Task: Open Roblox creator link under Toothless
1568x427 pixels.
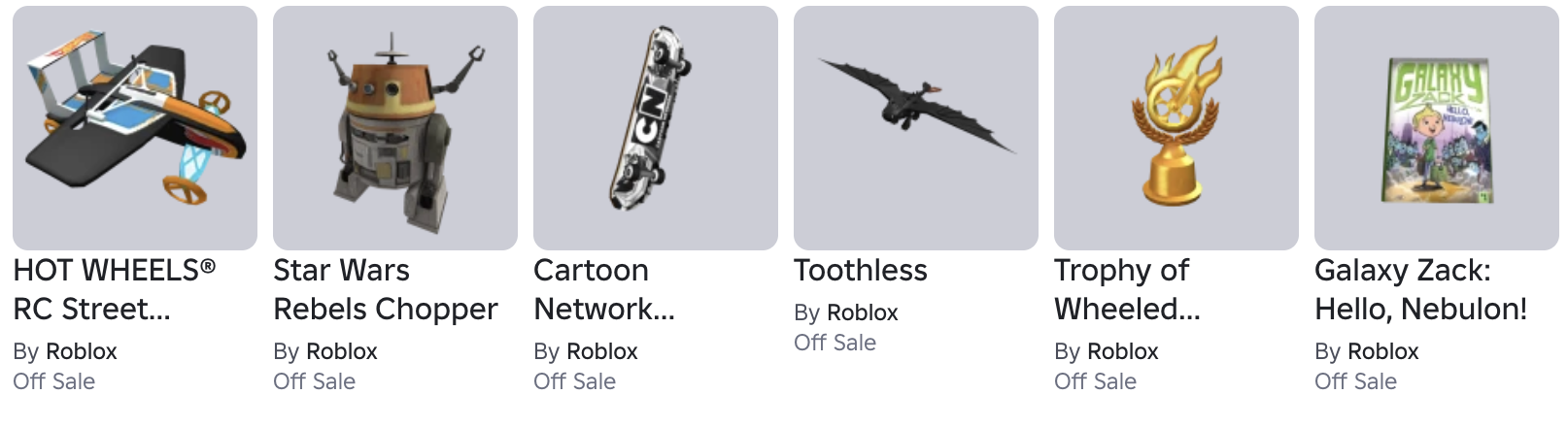Action: click(862, 312)
